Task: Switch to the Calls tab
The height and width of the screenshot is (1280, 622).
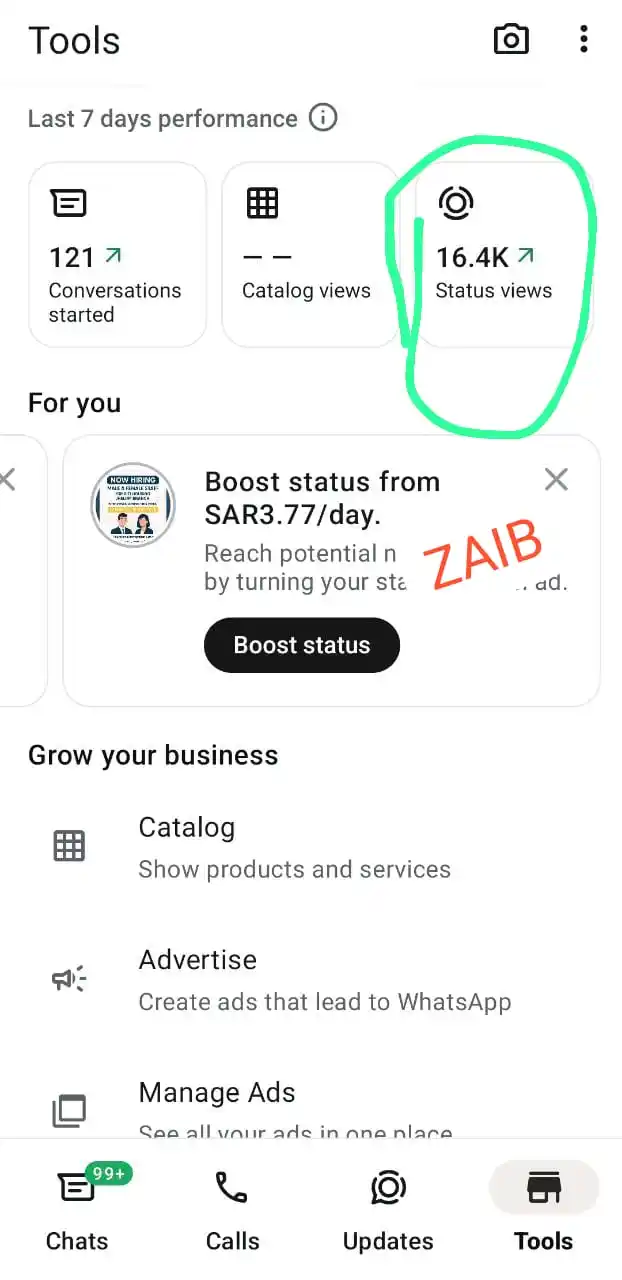Action: (232, 1210)
